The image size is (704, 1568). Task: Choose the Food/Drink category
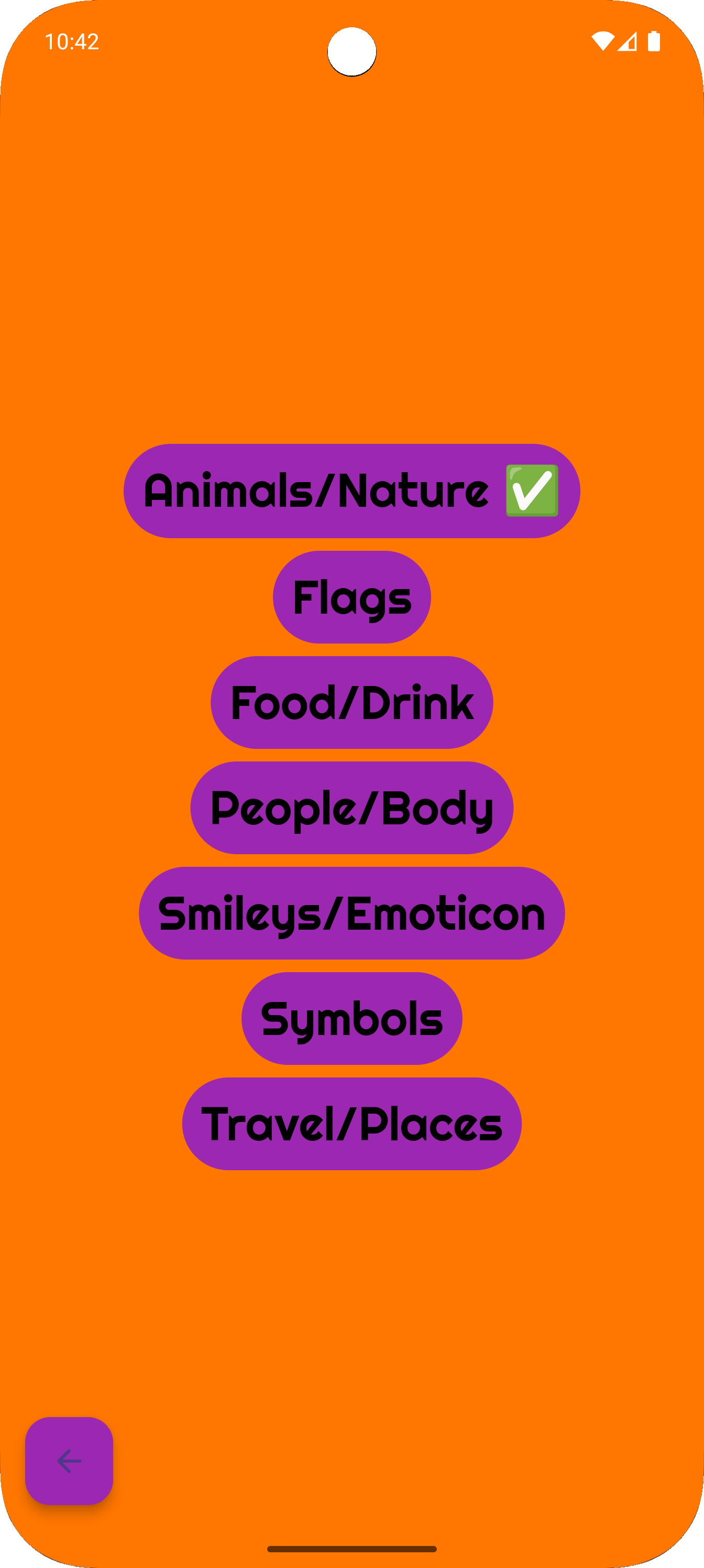coord(351,702)
